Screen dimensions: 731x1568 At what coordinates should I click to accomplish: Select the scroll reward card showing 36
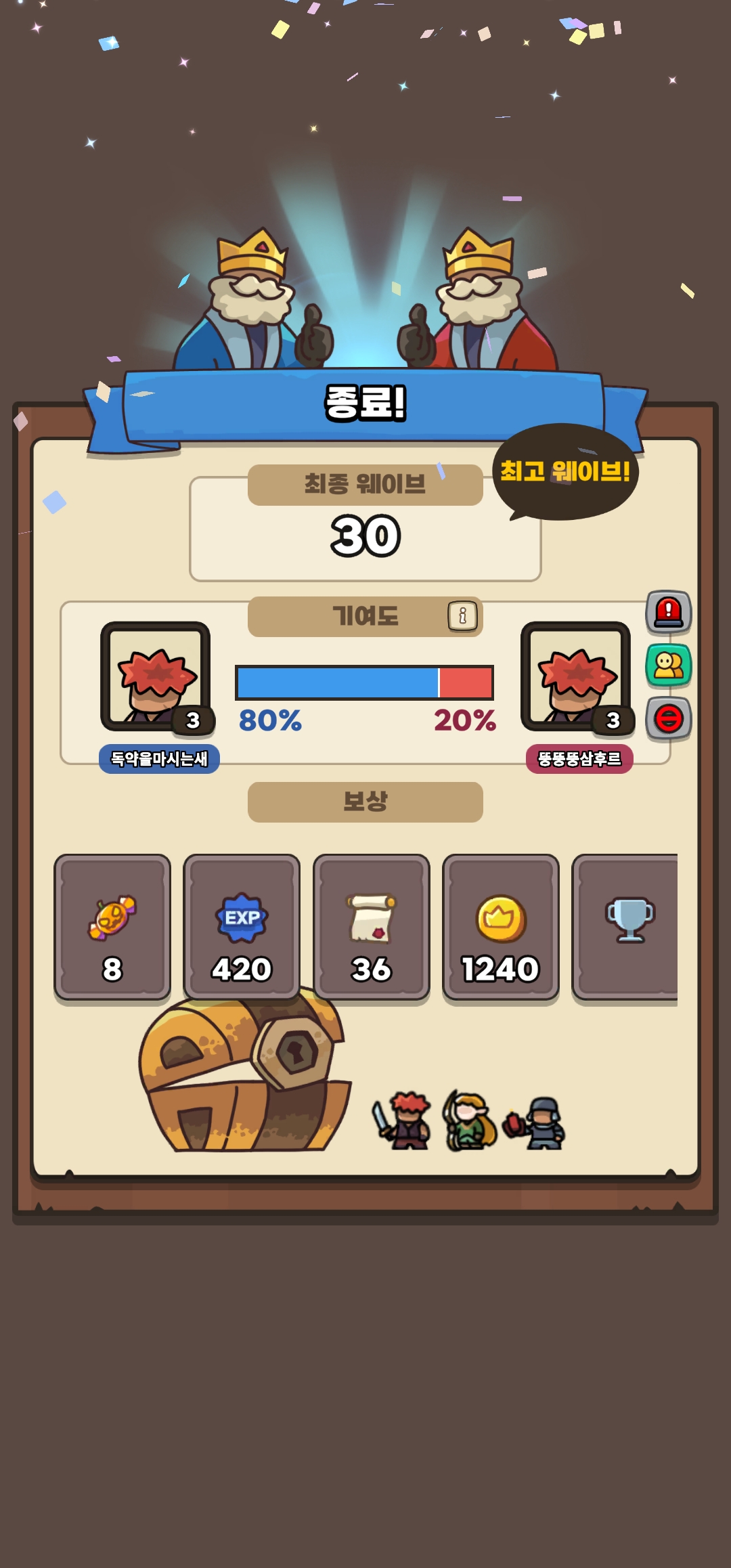[372, 927]
